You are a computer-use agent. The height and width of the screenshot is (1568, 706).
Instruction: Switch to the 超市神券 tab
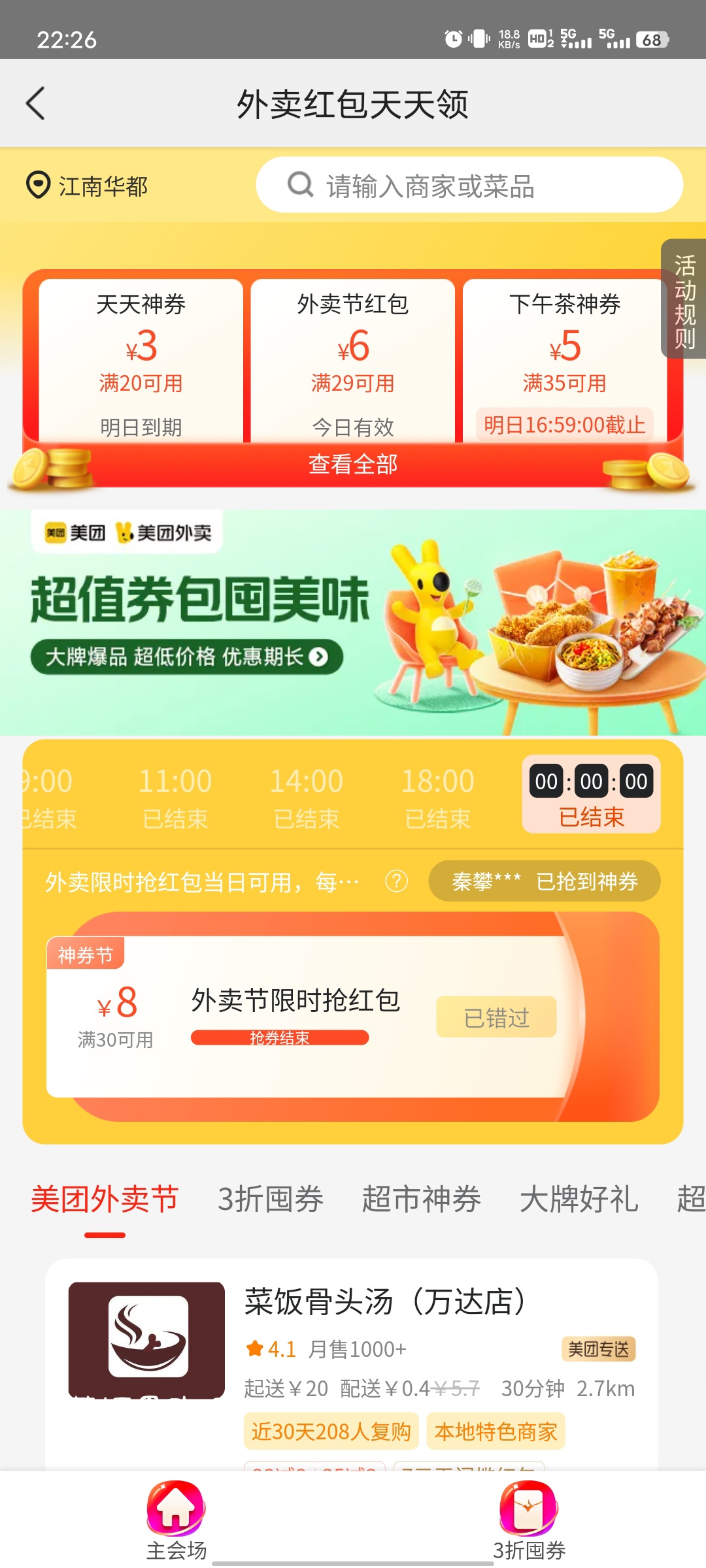[422, 1200]
